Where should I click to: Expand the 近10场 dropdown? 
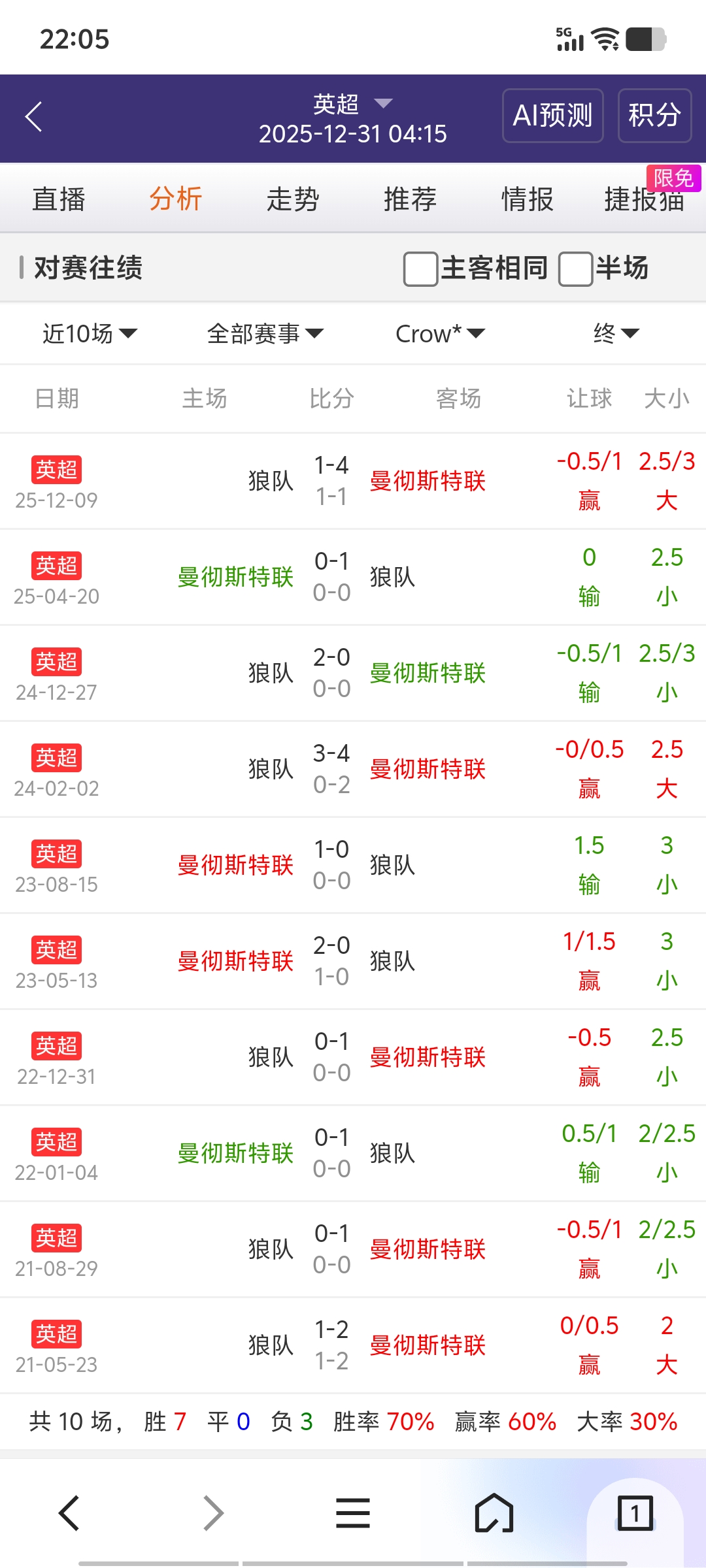tap(90, 334)
